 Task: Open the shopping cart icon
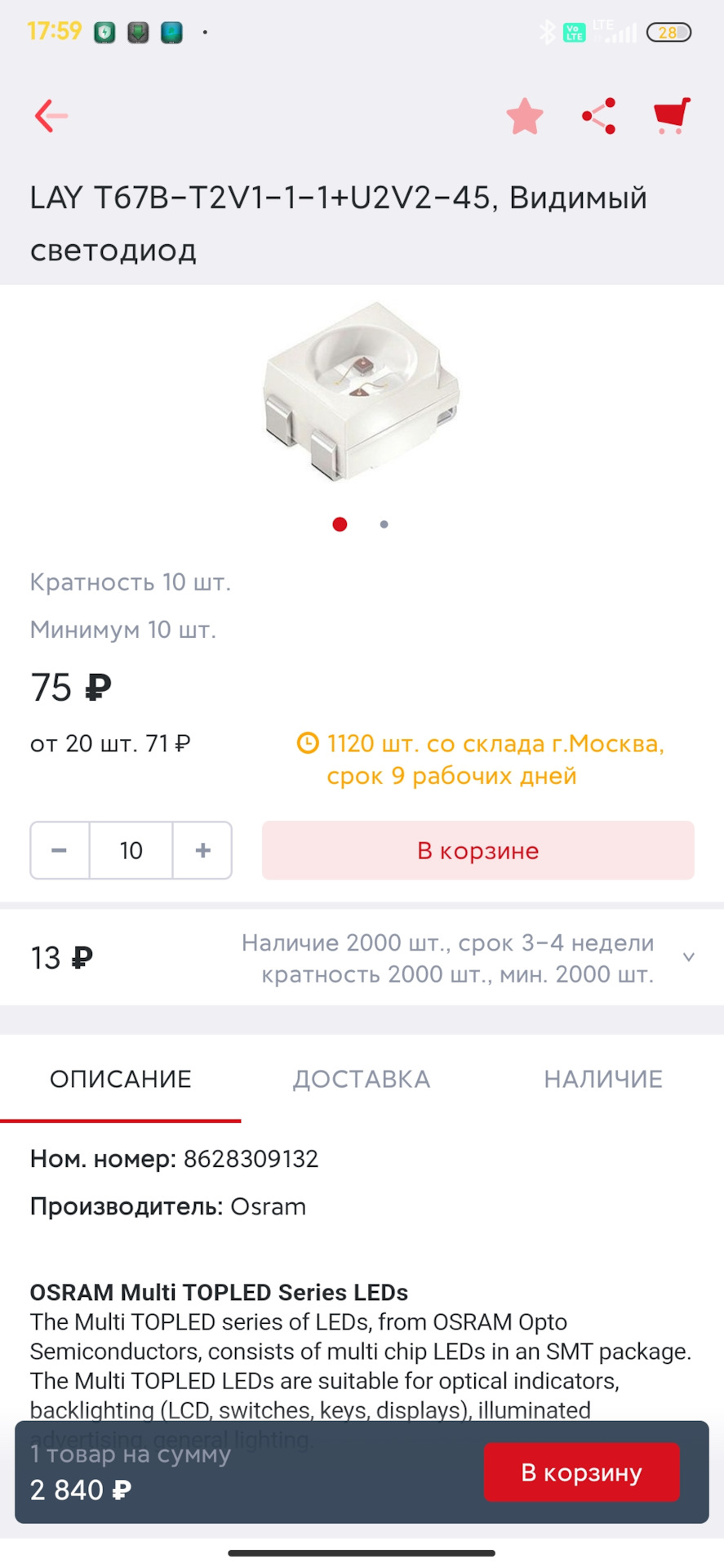[x=672, y=116]
